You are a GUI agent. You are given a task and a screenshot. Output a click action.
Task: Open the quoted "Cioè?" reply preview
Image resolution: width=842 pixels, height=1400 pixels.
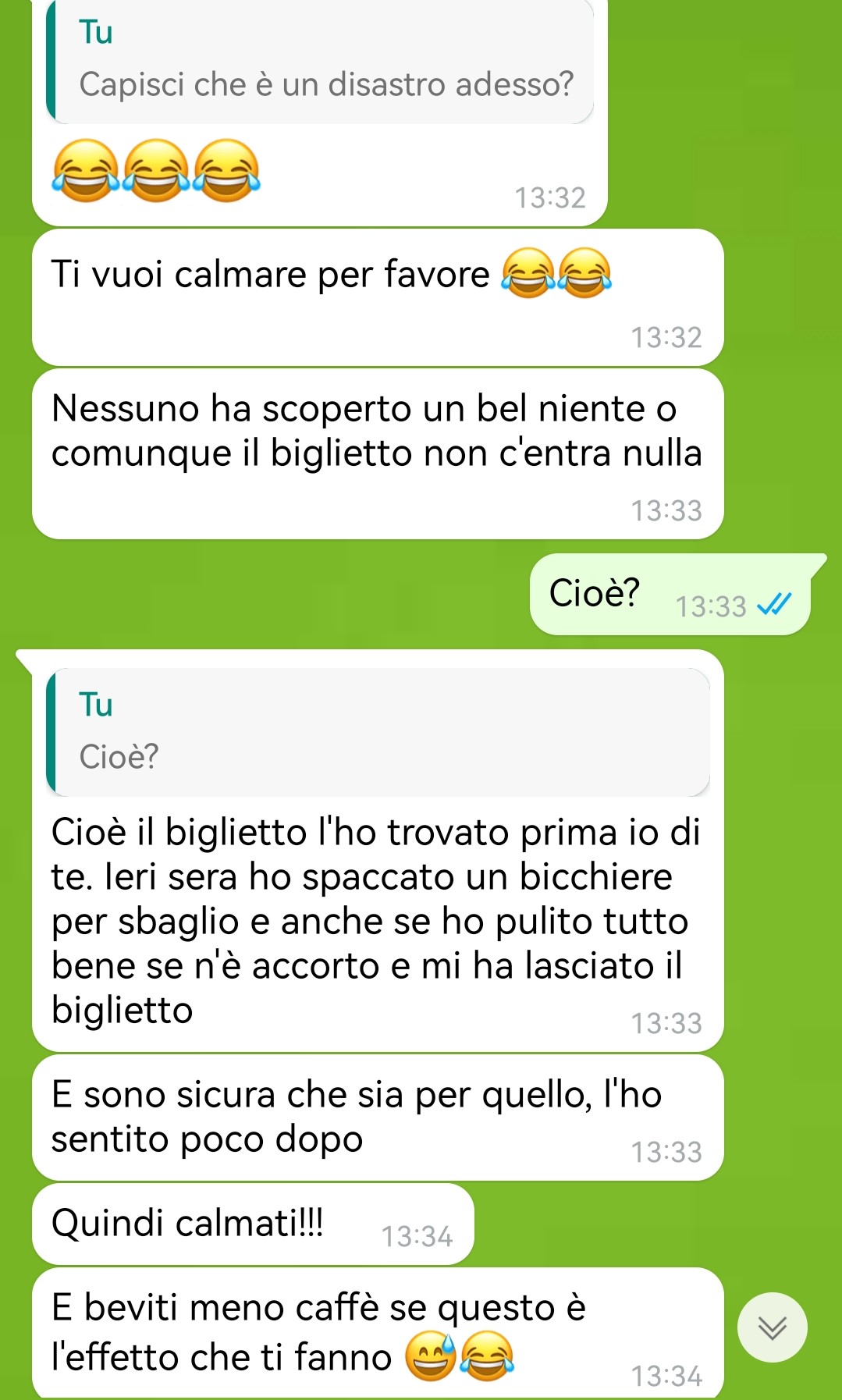[x=378, y=732]
